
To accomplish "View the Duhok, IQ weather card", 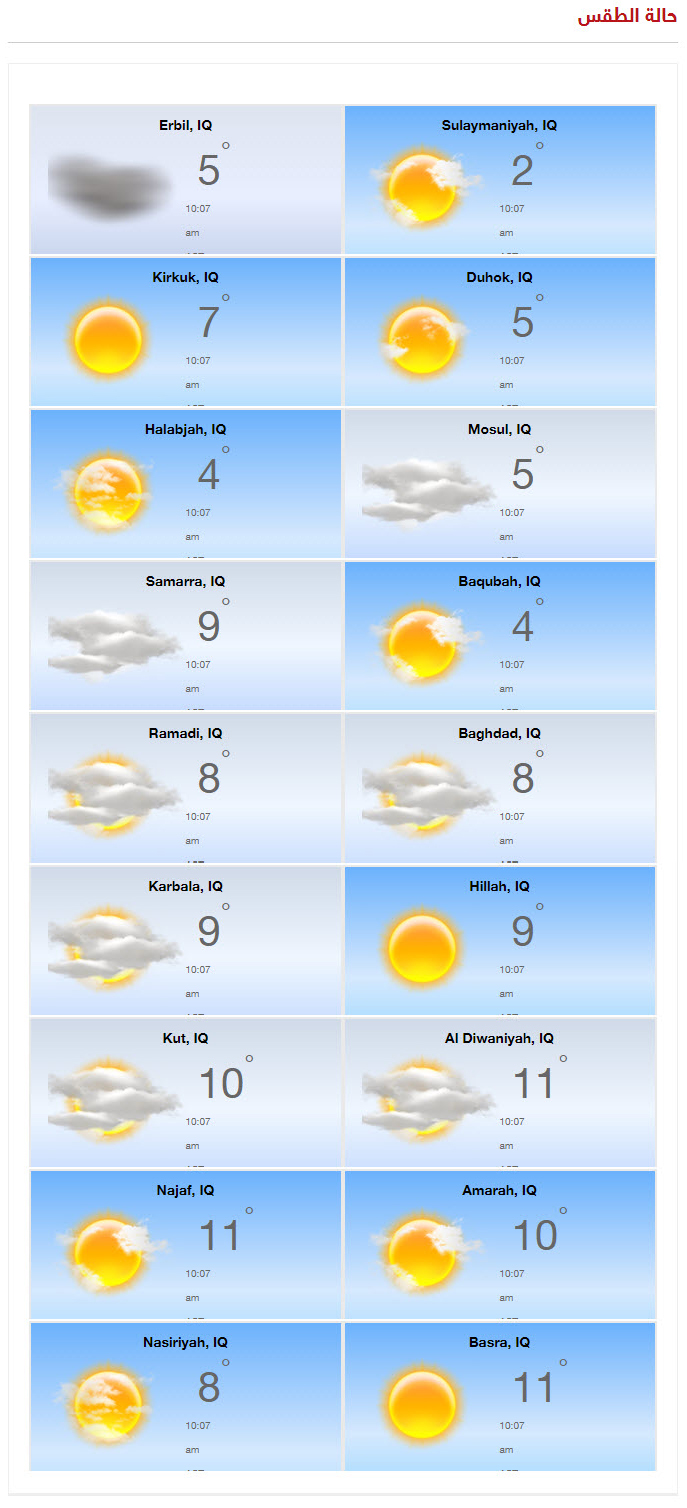I will tap(500, 332).
